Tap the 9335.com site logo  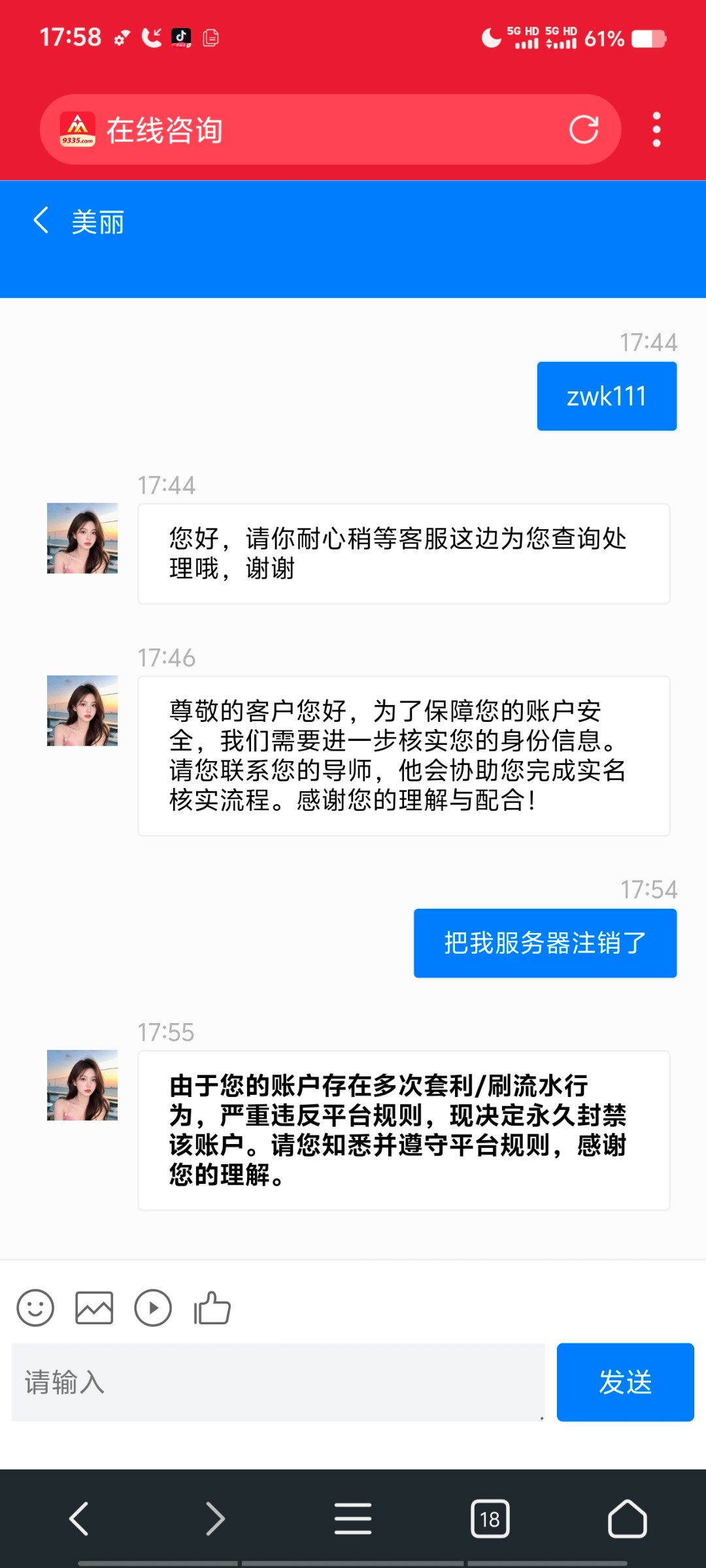[x=78, y=129]
